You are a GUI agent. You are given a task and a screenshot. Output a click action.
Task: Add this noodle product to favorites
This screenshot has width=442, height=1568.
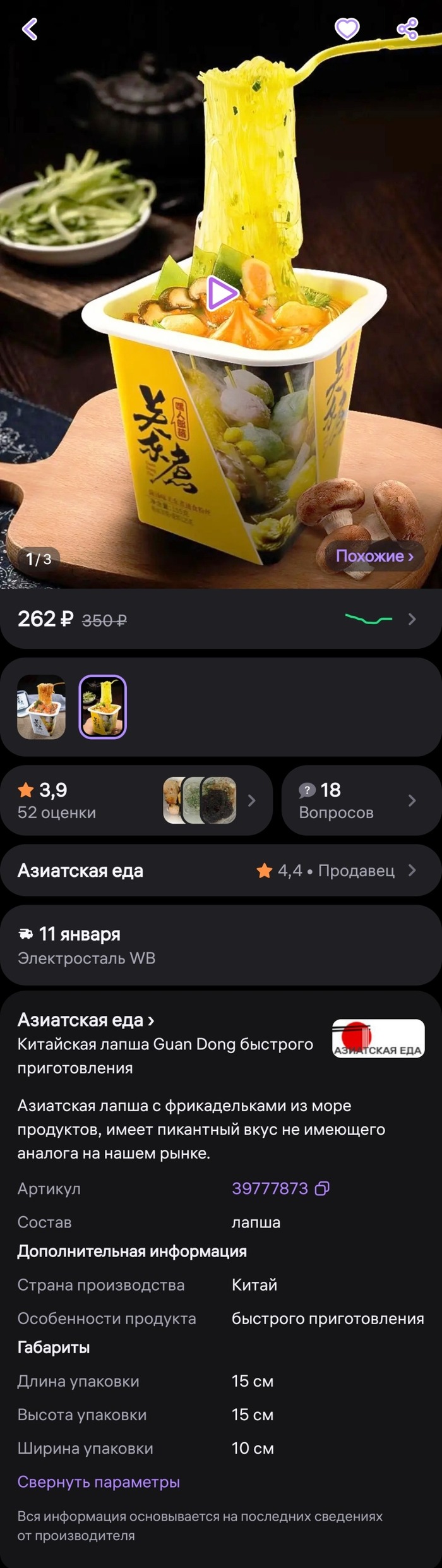point(347,28)
